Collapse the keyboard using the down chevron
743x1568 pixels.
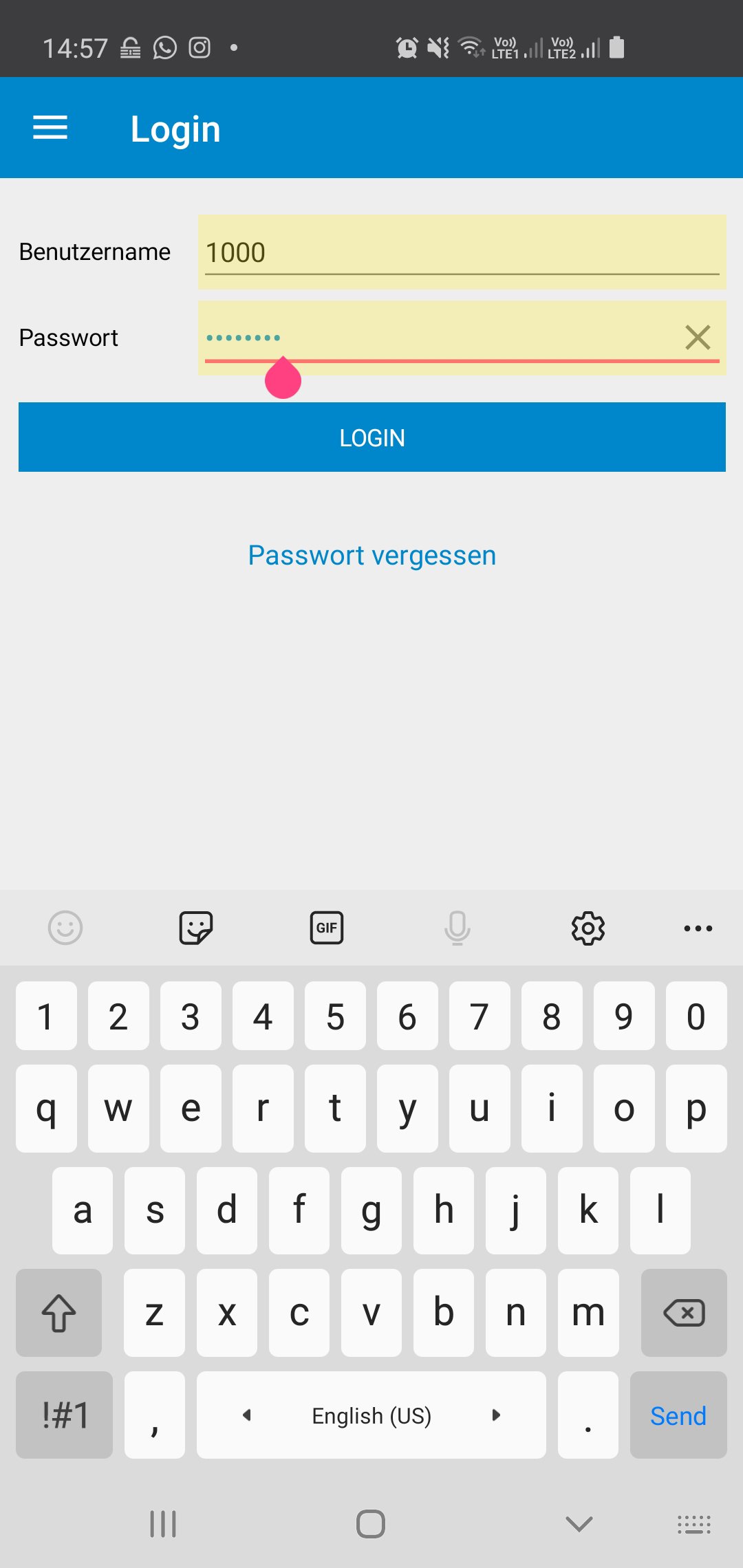(x=577, y=1523)
